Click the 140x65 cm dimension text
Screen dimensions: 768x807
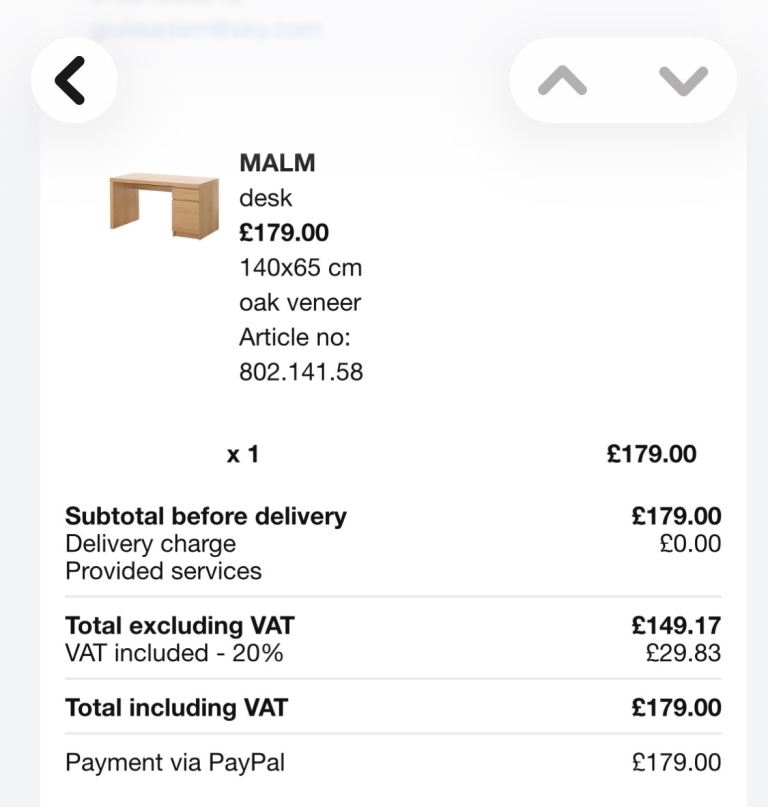(x=300, y=268)
